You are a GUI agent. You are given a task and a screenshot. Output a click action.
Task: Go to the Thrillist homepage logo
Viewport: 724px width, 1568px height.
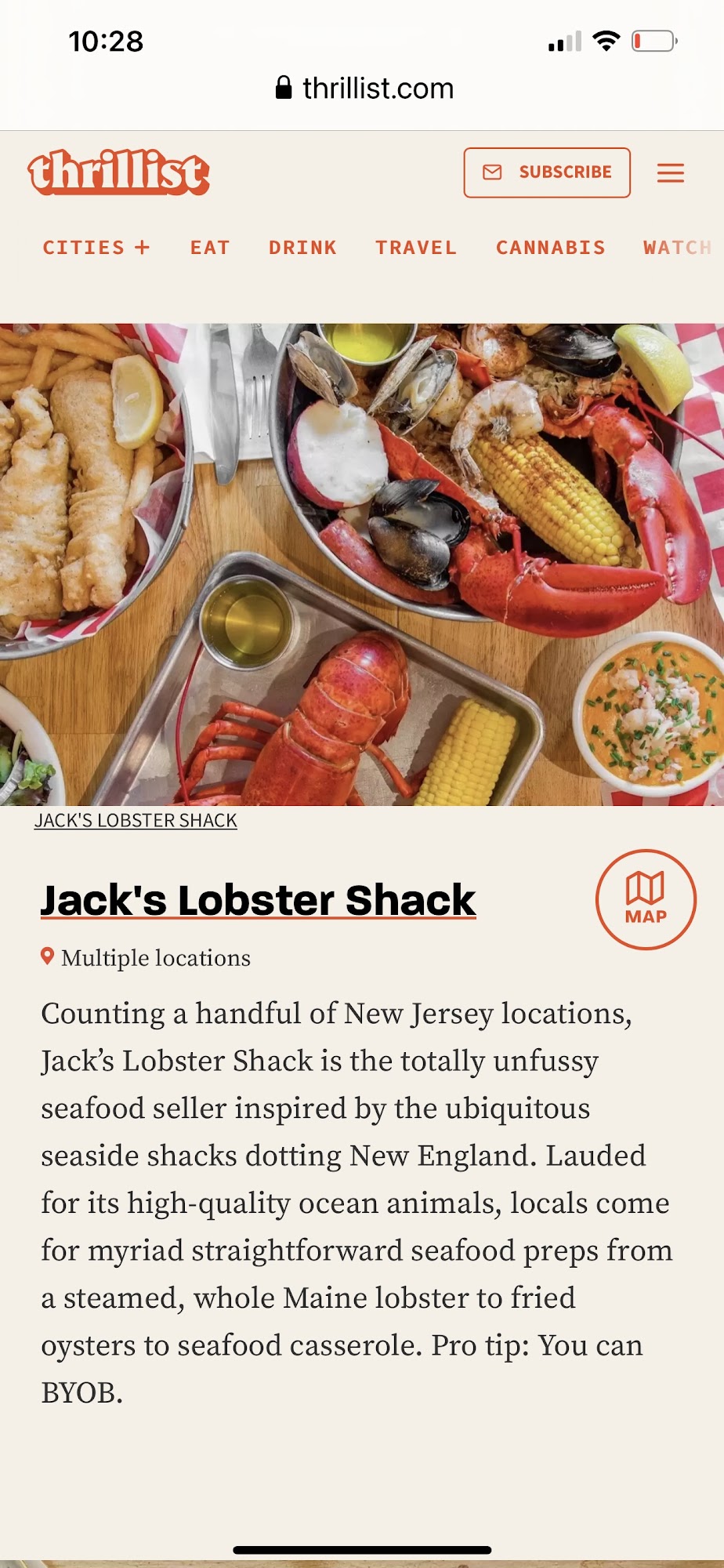click(119, 172)
